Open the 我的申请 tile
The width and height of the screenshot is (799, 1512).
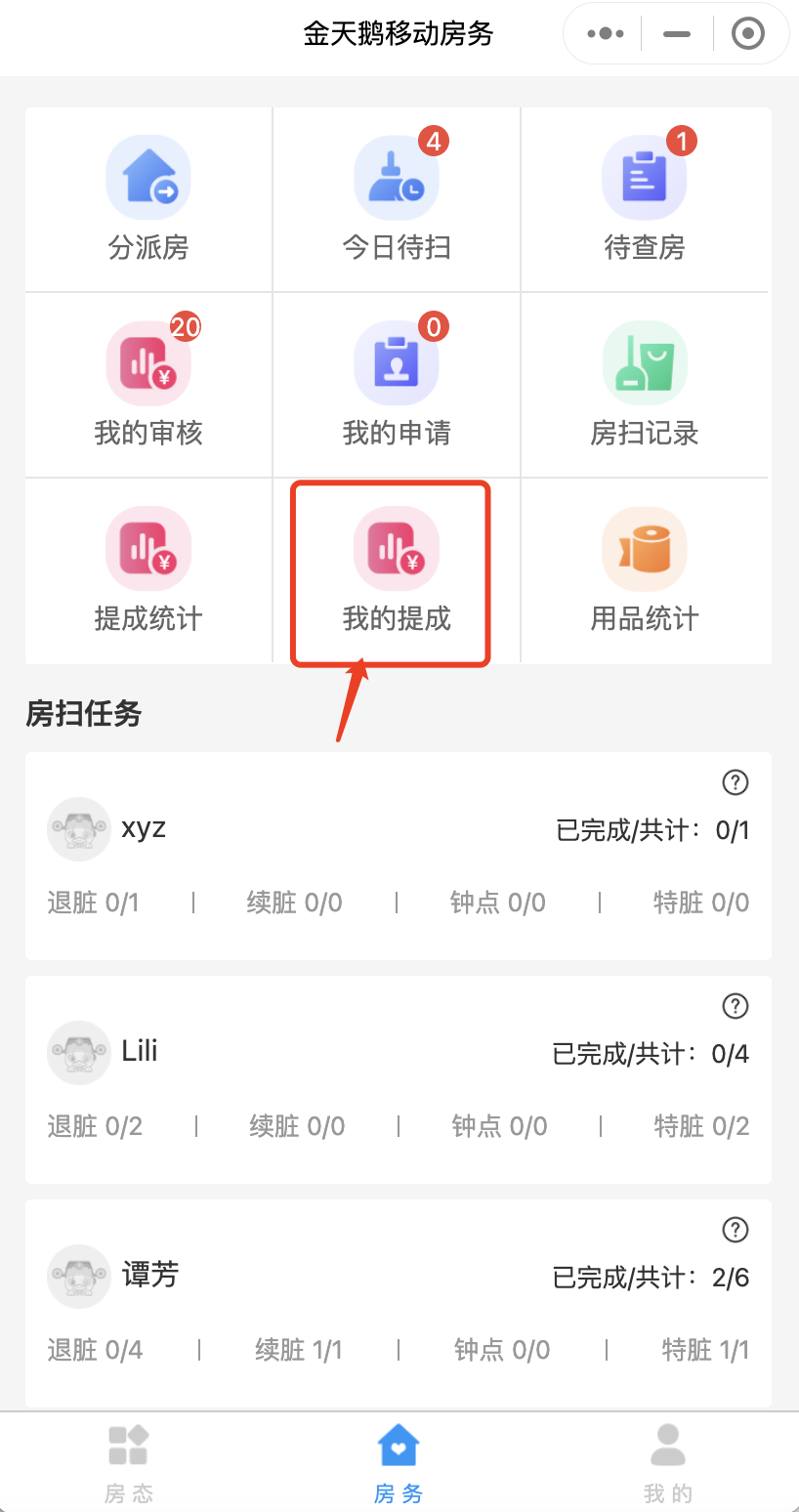click(397, 386)
